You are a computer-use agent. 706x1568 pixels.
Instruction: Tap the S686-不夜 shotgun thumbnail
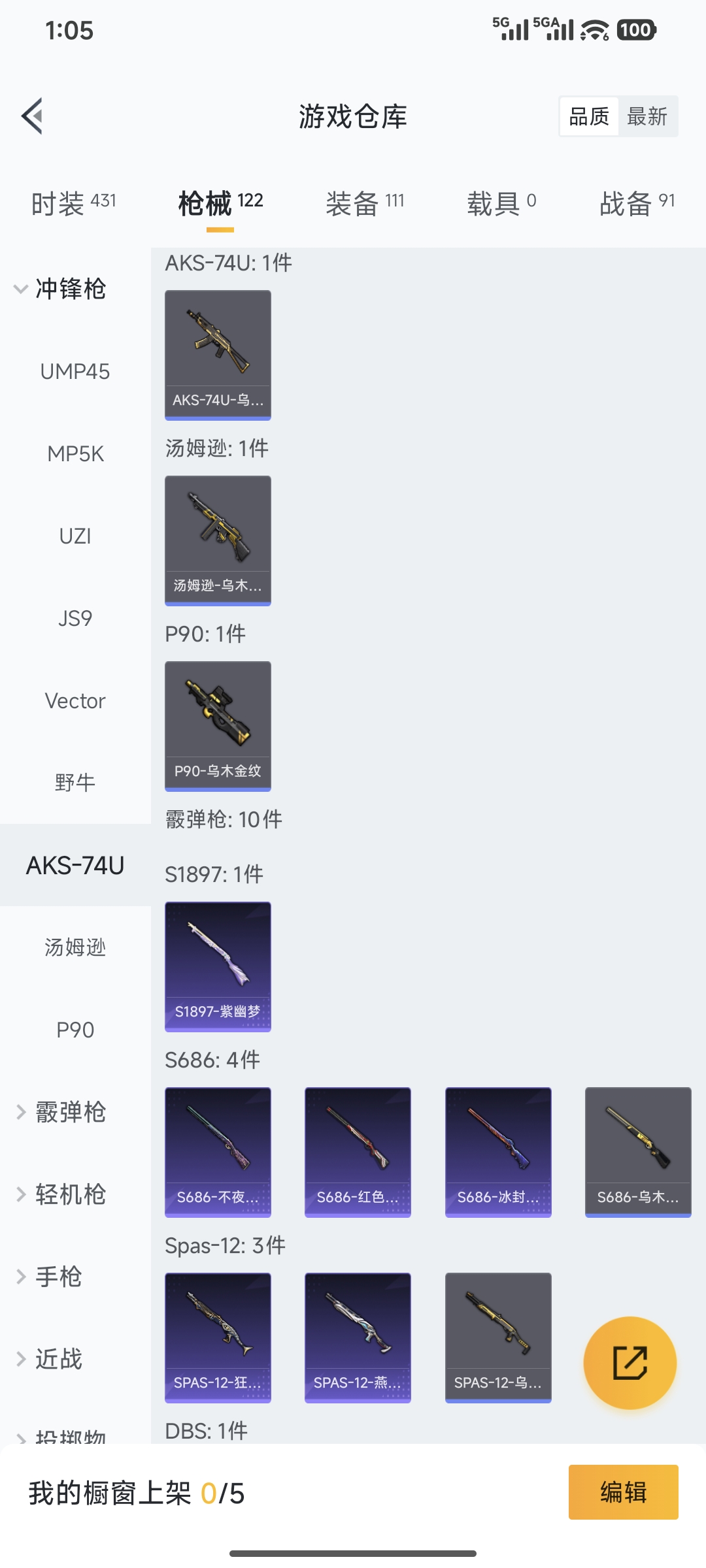coord(218,1152)
